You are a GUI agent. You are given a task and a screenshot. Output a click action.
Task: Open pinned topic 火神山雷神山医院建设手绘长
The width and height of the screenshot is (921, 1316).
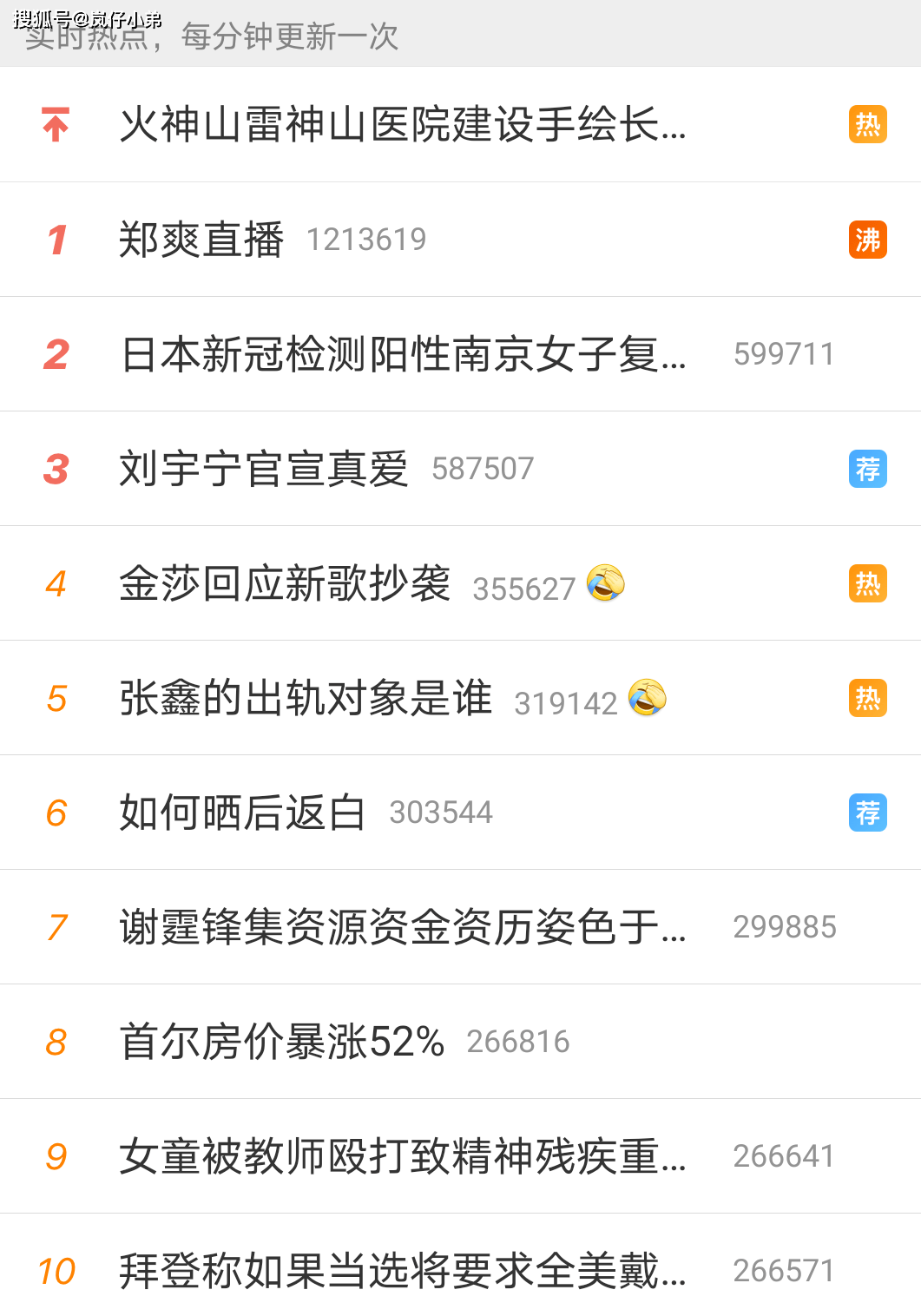[402, 125]
